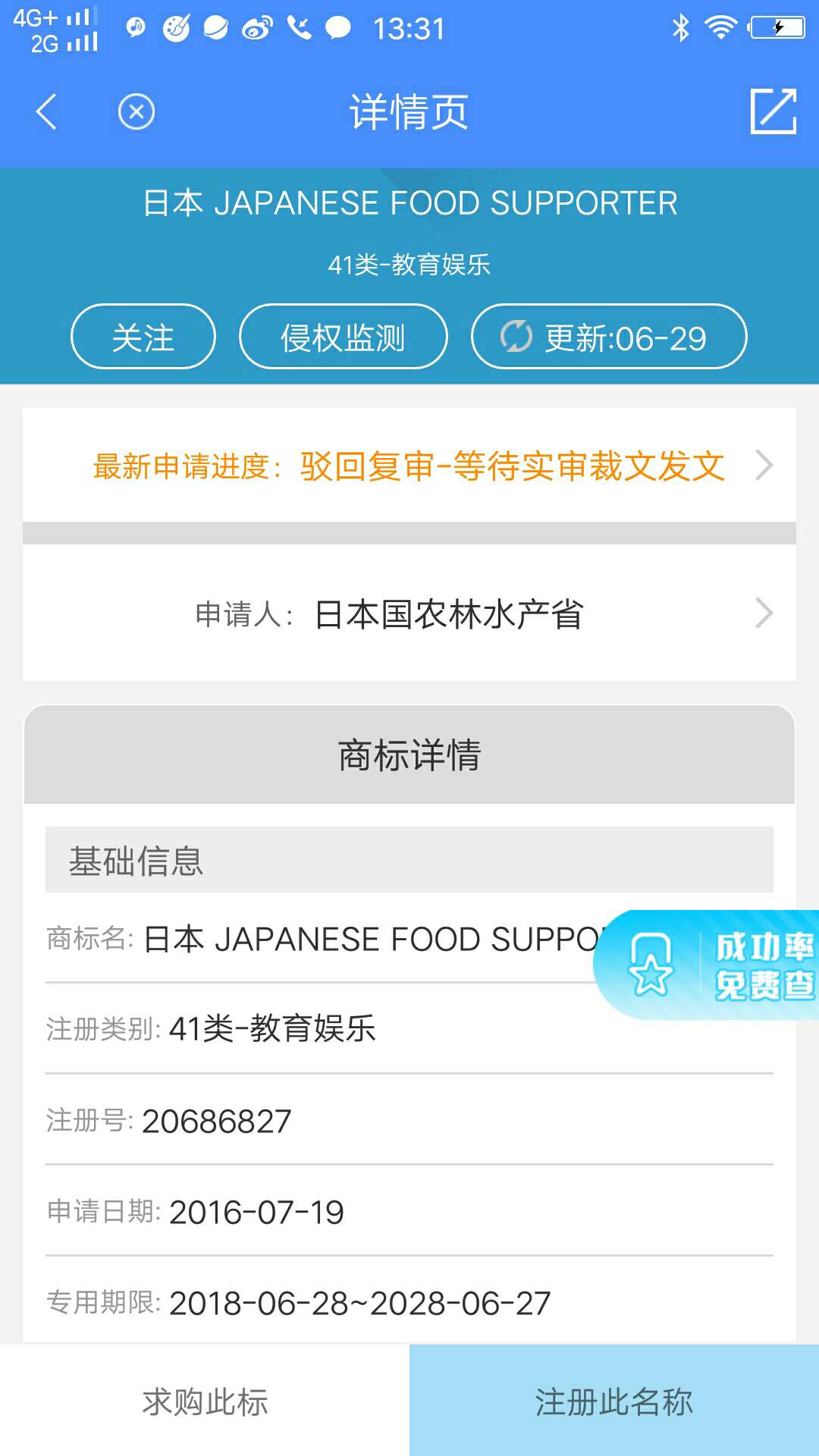Tap 求购此标 to buy this trademark
This screenshot has height=1456, width=819.
205,1401
